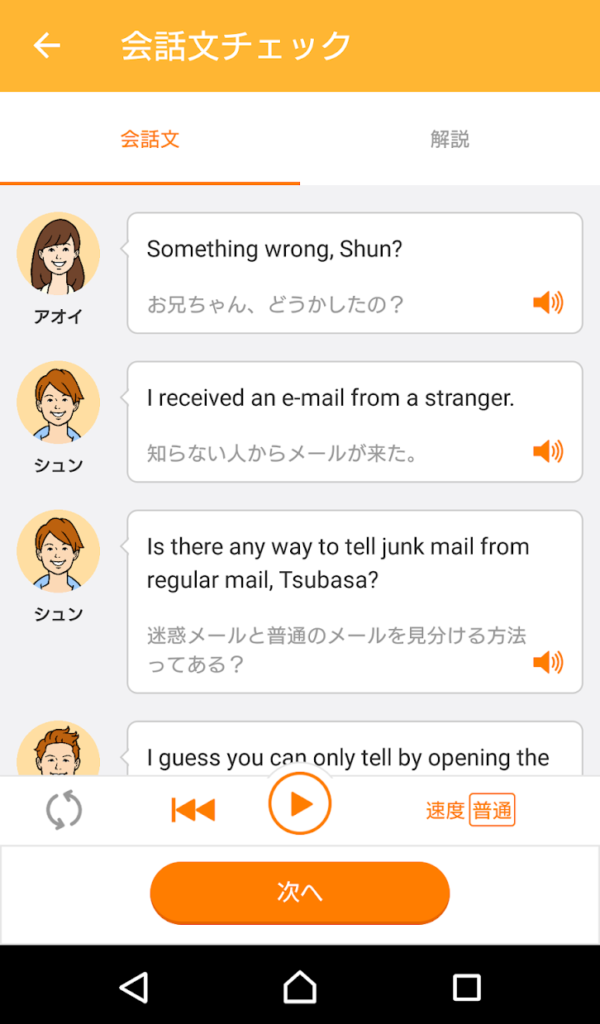Play audio for the junk mail question

548,662
